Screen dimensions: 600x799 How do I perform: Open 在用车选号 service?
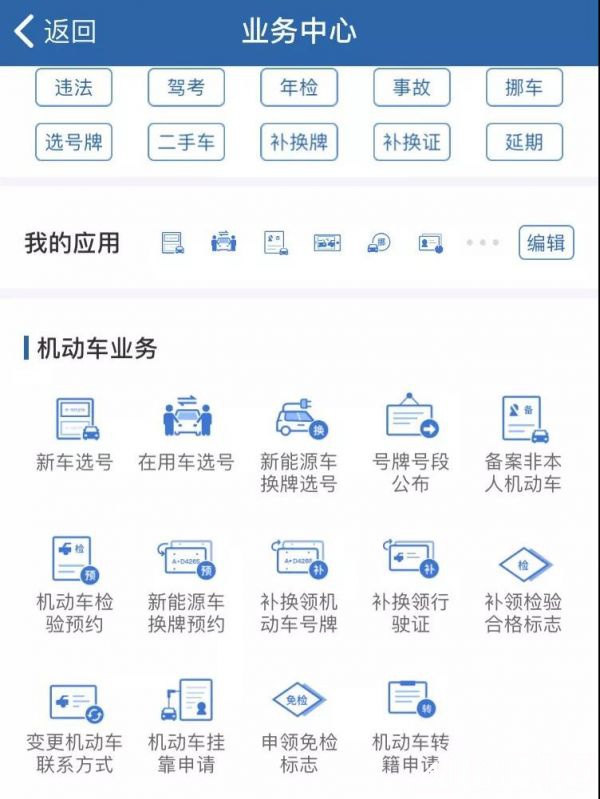[x=186, y=434]
